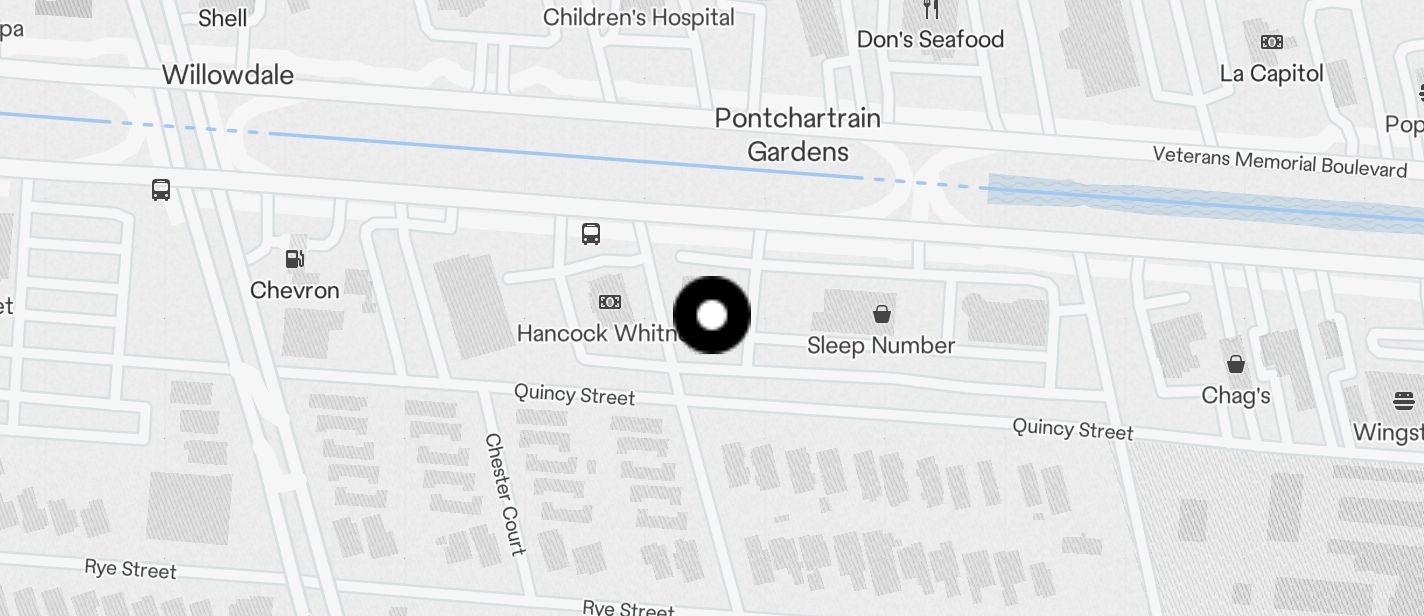Select the Chevron gas station marker
Image resolution: width=1424 pixels, height=616 pixels.
pos(295,259)
